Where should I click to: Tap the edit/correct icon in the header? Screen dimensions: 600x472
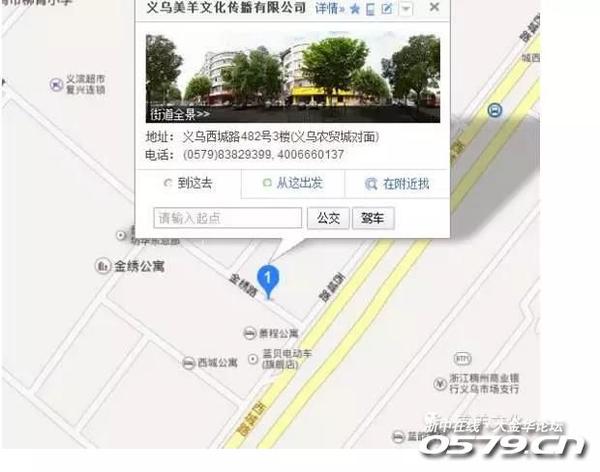pyautogui.click(x=386, y=9)
